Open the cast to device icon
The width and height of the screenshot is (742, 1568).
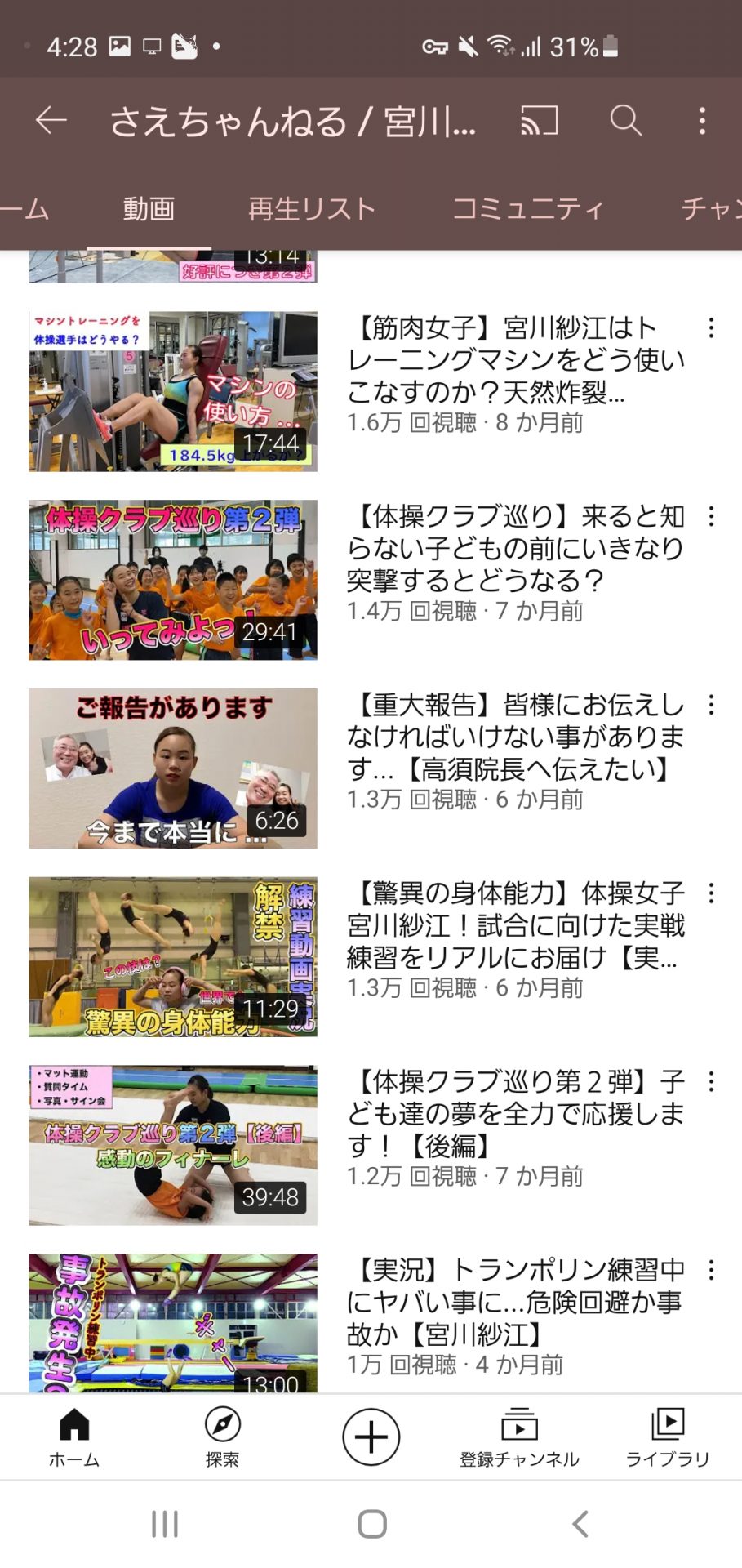click(x=540, y=121)
